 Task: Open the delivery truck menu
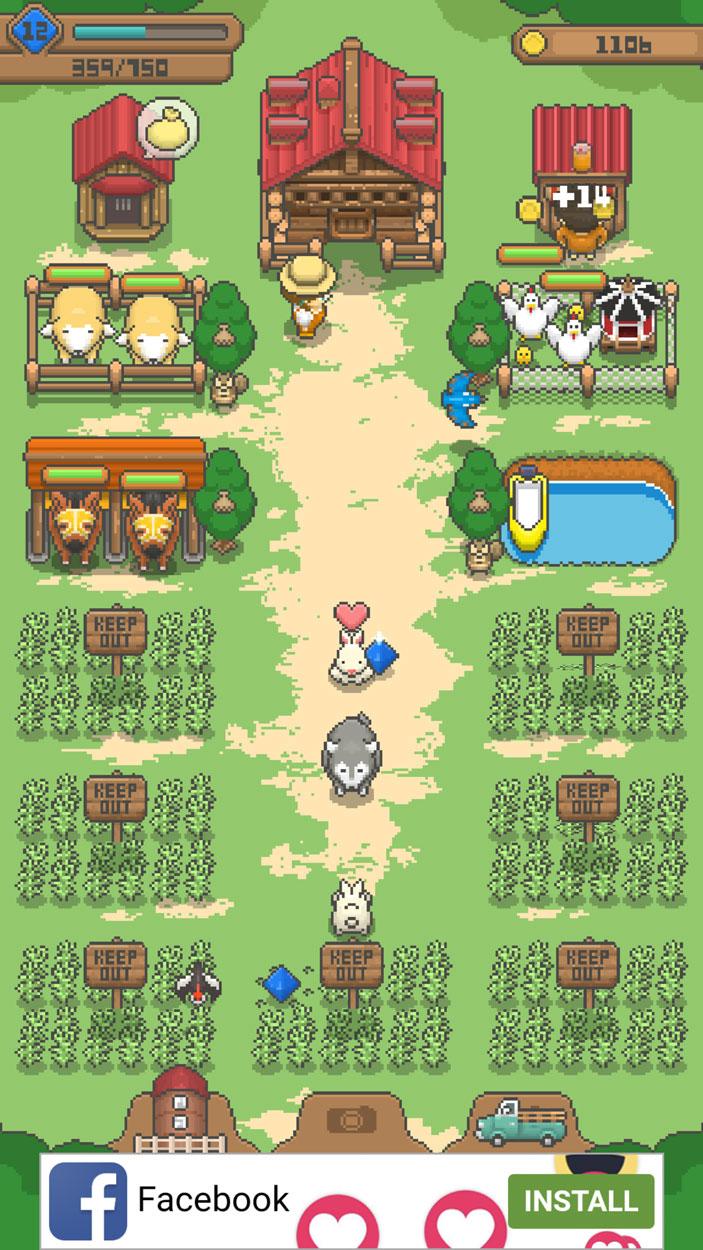click(520, 1122)
